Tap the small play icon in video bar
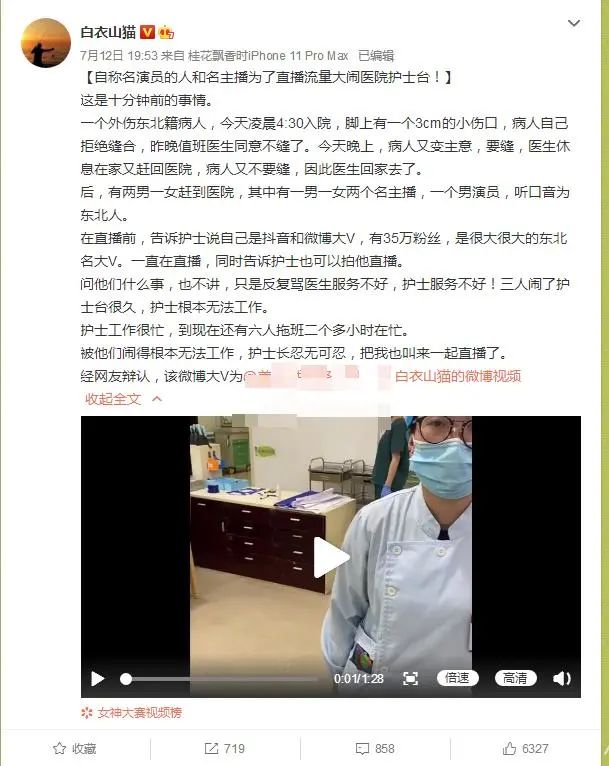The image size is (609, 766). 97,678
